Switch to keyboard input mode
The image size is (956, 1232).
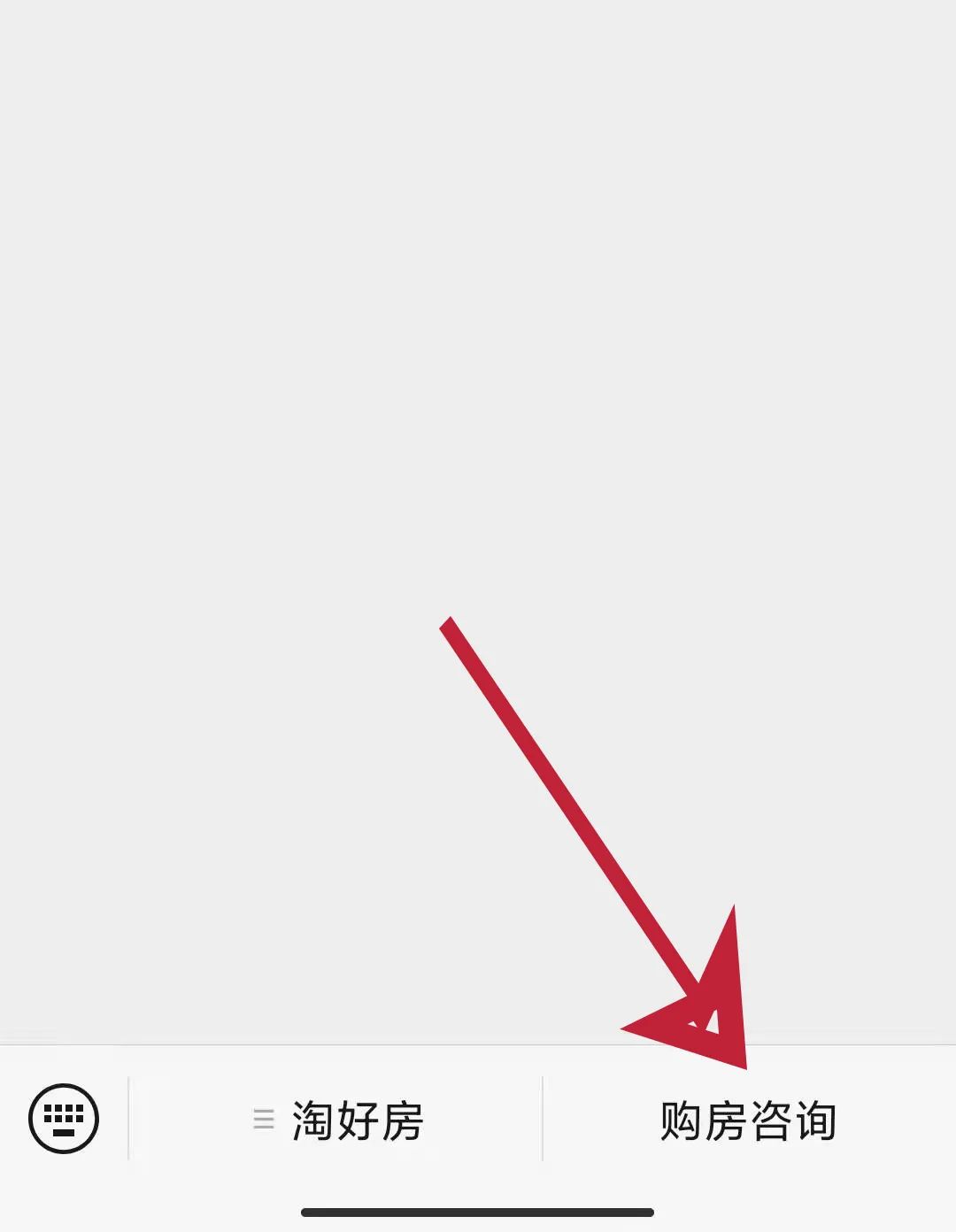click(64, 1119)
